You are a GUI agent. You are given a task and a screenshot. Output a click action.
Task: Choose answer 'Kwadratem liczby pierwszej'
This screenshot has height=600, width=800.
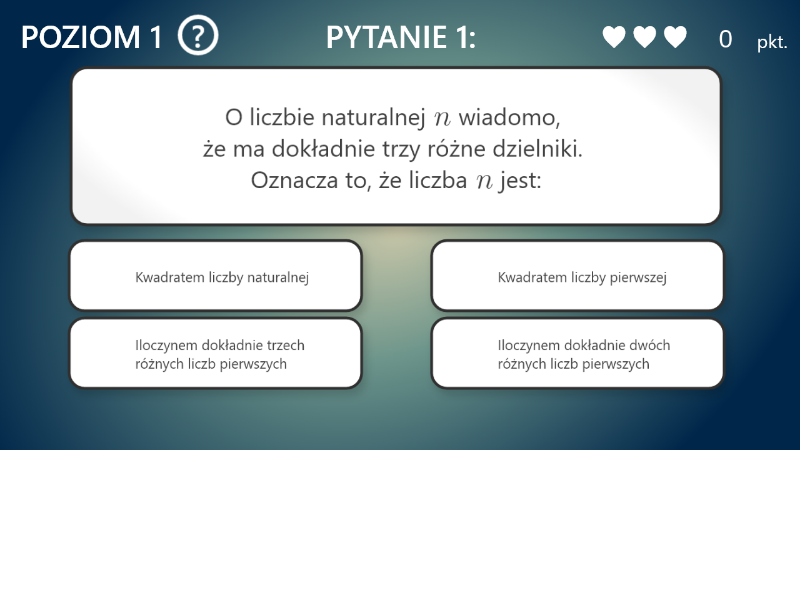click(x=577, y=276)
